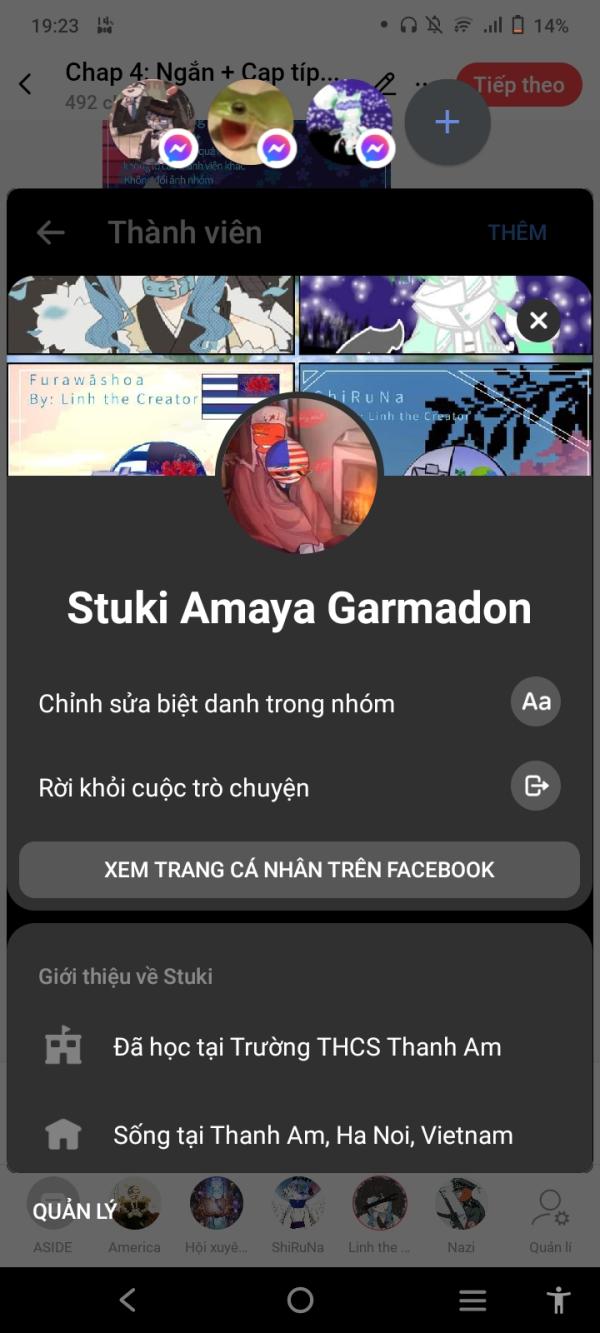Leave the conversation using the exit icon

(535, 786)
